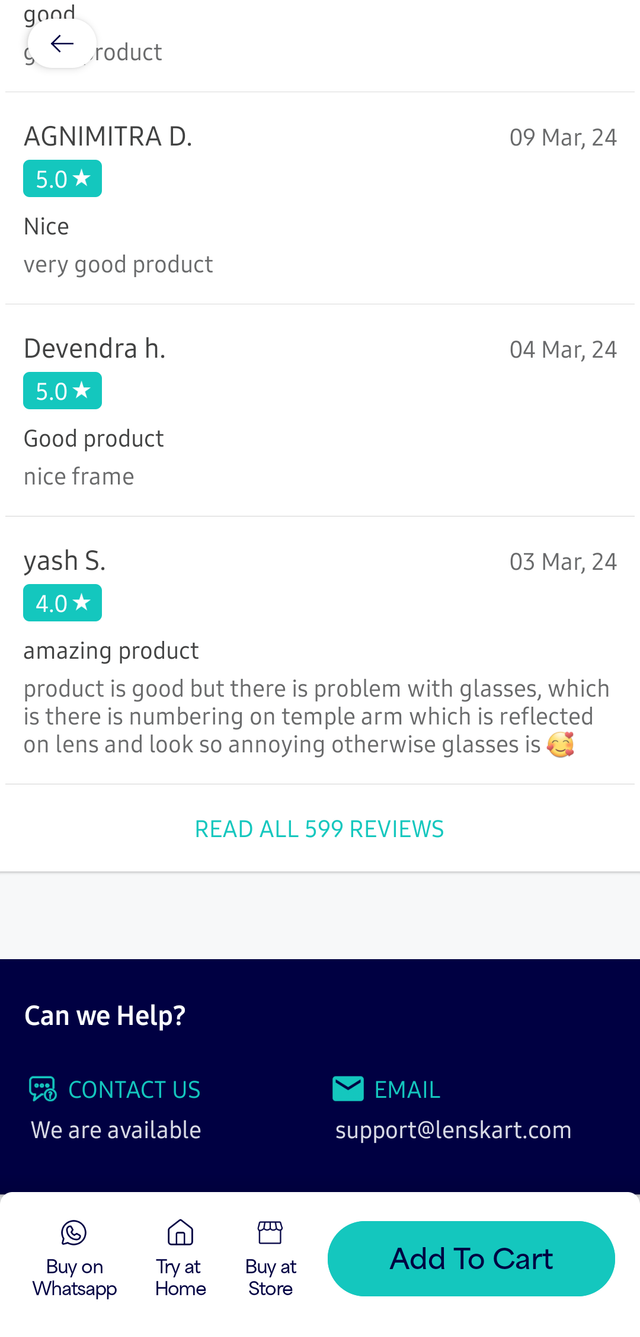The height and width of the screenshot is (1337, 640).
Task: Select Buy at Store option
Action: click(x=270, y=1258)
